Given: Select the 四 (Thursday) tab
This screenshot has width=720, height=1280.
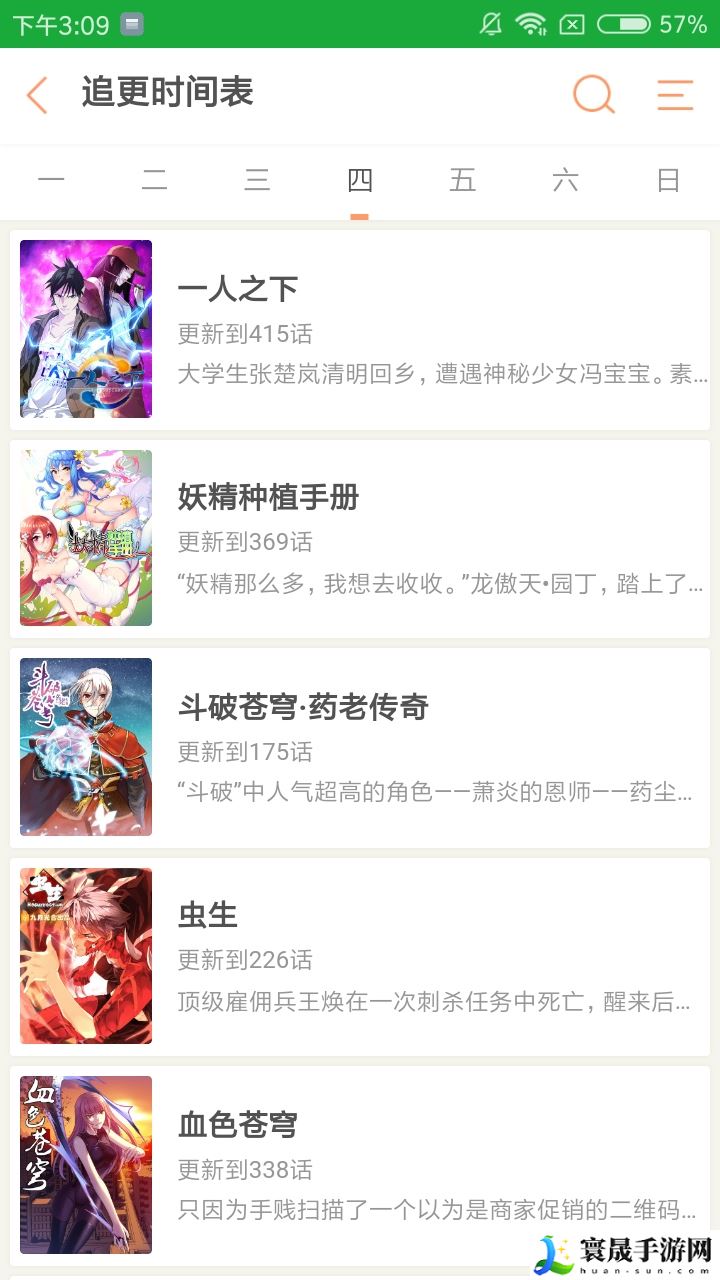Looking at the screenshot, I should (360, 181).
